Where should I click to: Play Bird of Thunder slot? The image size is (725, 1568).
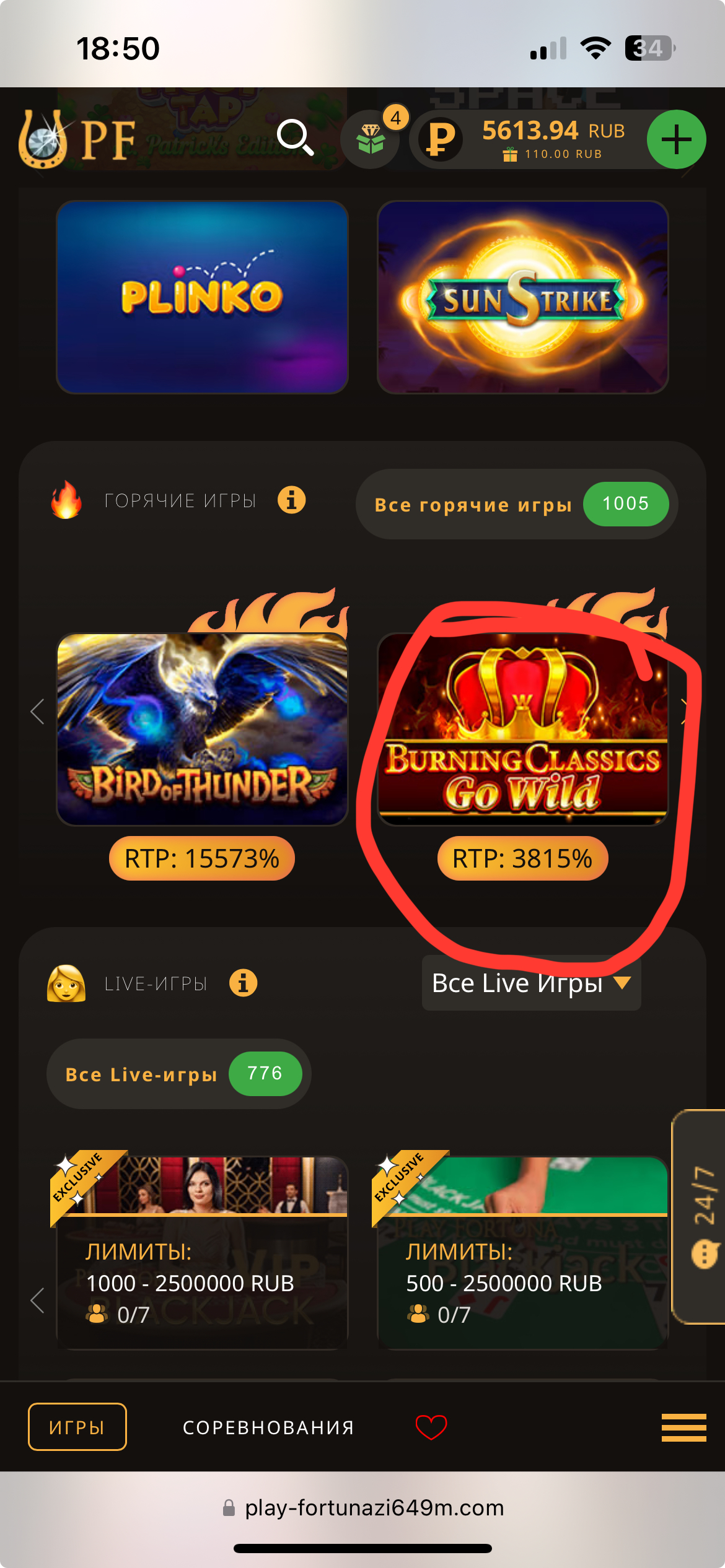(202, 730)
